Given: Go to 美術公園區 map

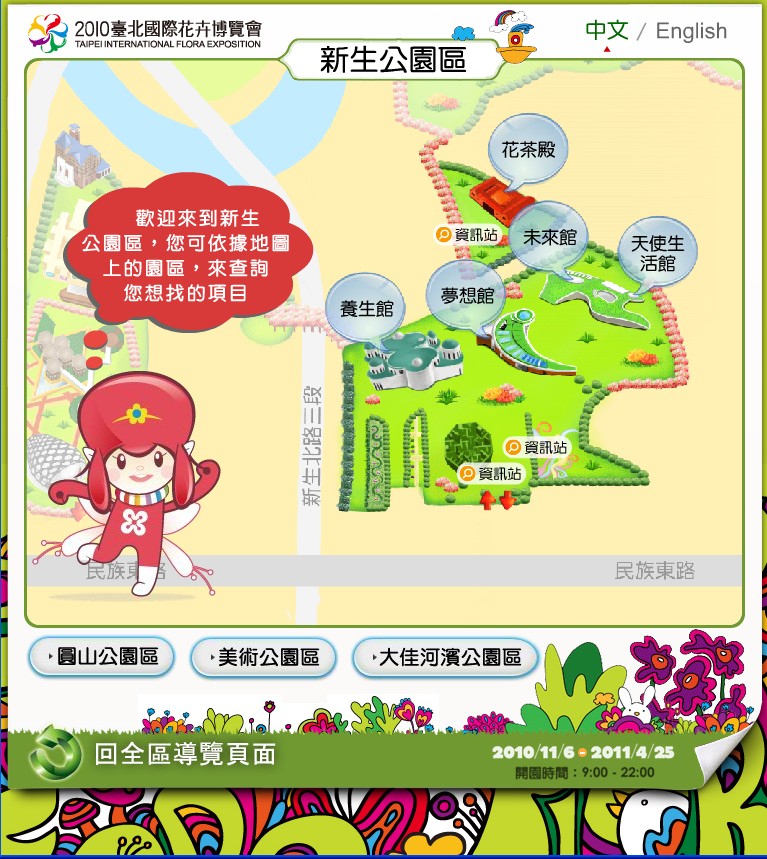Looking at the screenshot, I should (262, 657).
